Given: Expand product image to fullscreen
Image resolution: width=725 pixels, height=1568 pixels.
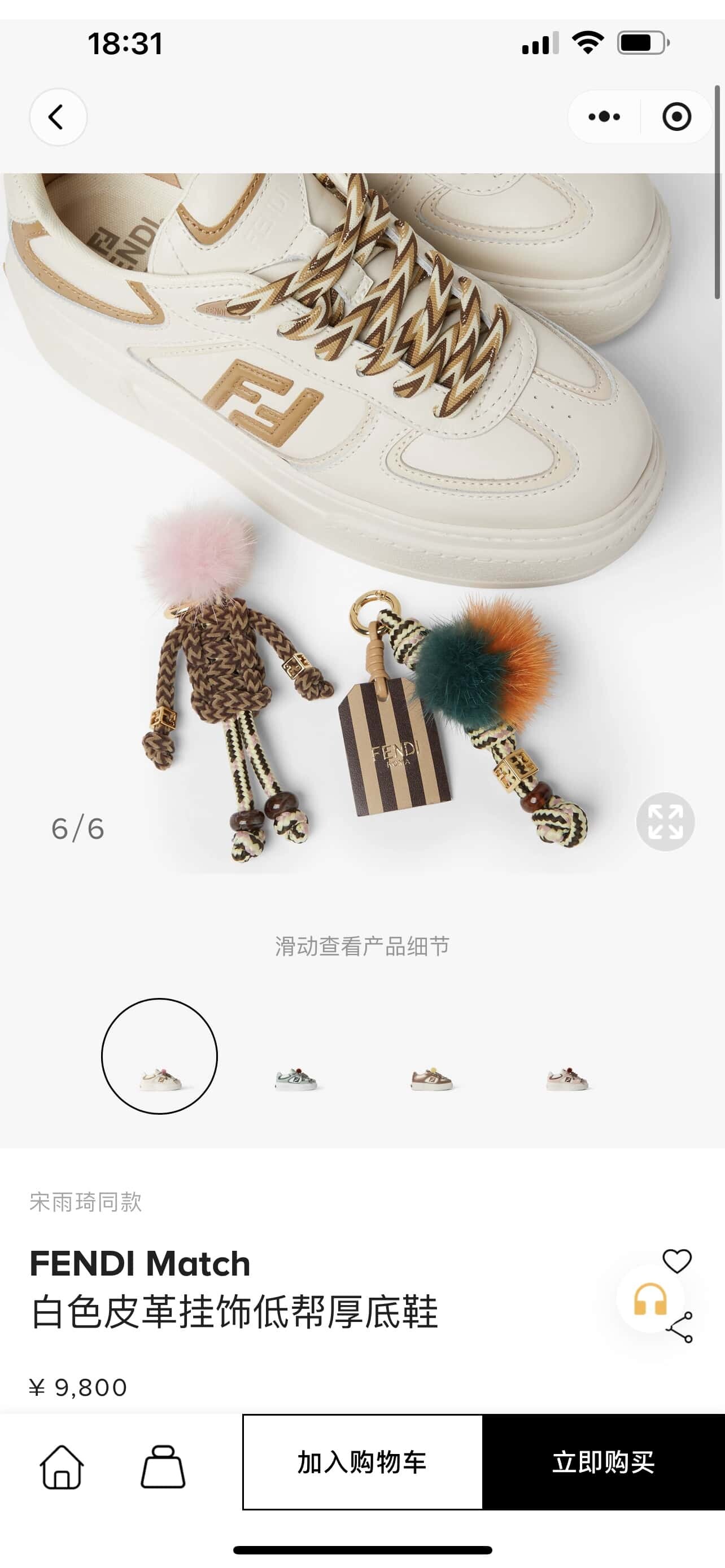Looking at the screenshot, I should [x=665, y=821].
